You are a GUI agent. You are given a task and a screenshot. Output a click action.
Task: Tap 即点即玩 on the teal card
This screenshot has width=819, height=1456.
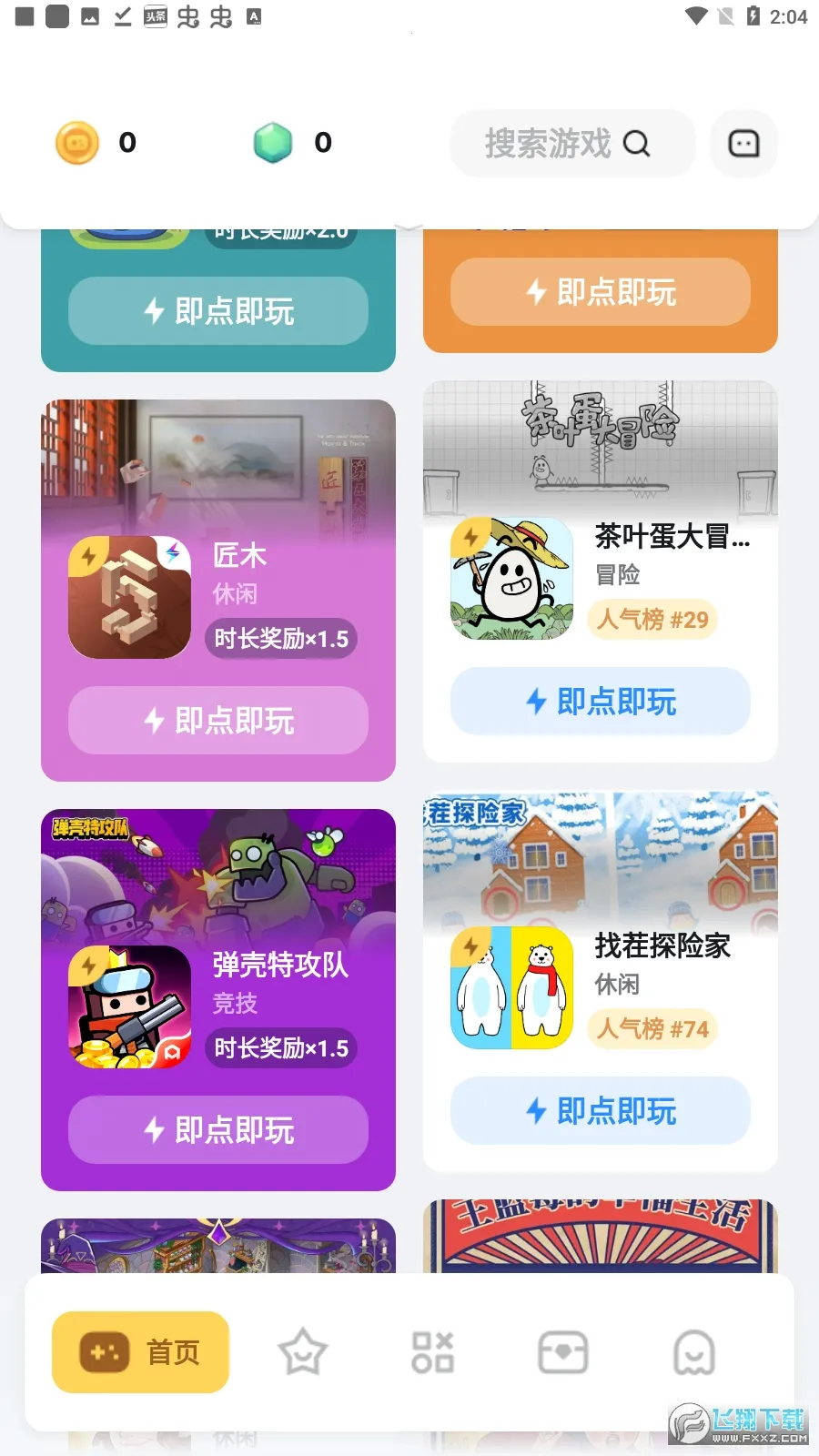click(x=218, y=311)
